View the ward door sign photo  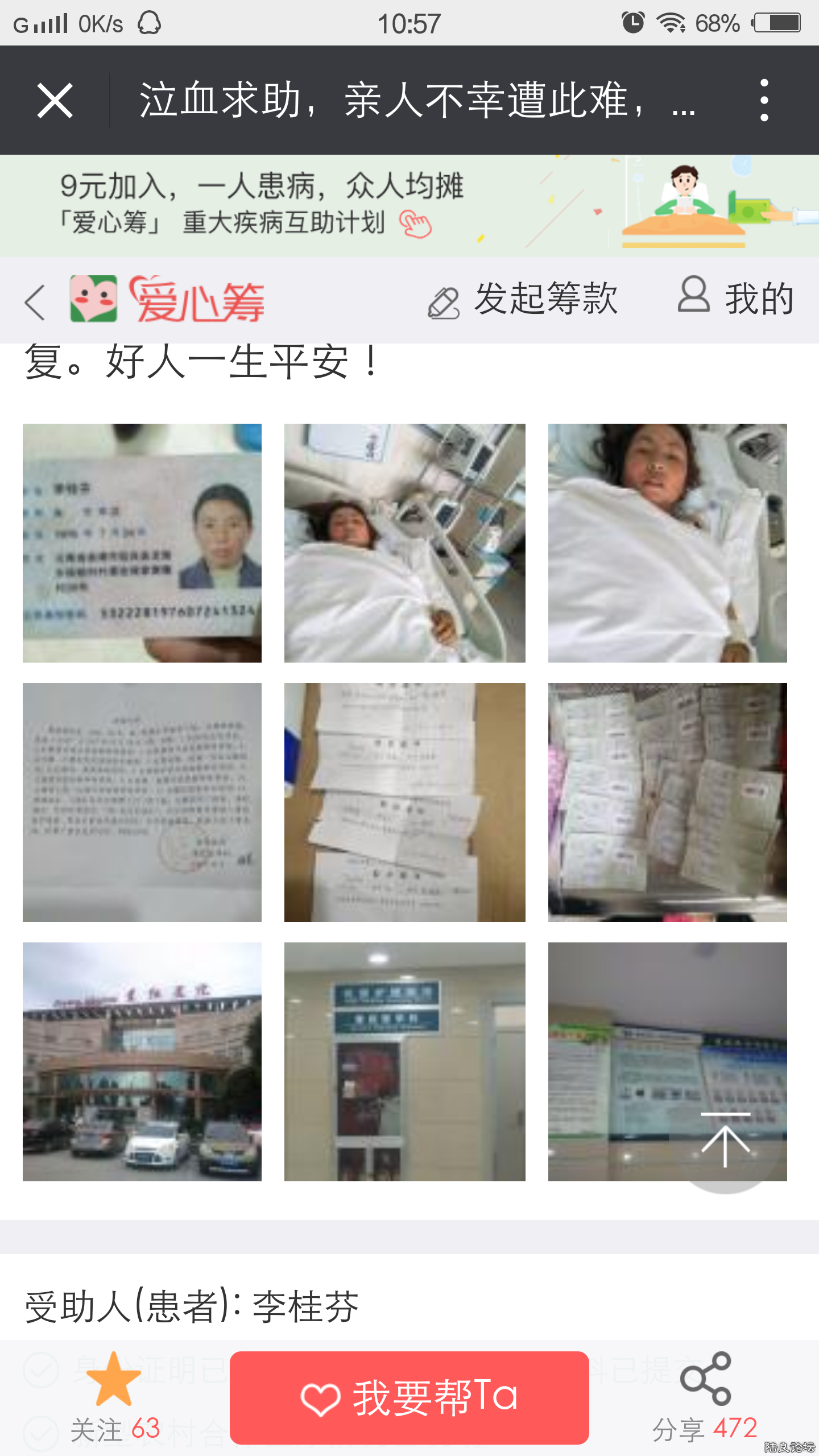point(404,1061)
